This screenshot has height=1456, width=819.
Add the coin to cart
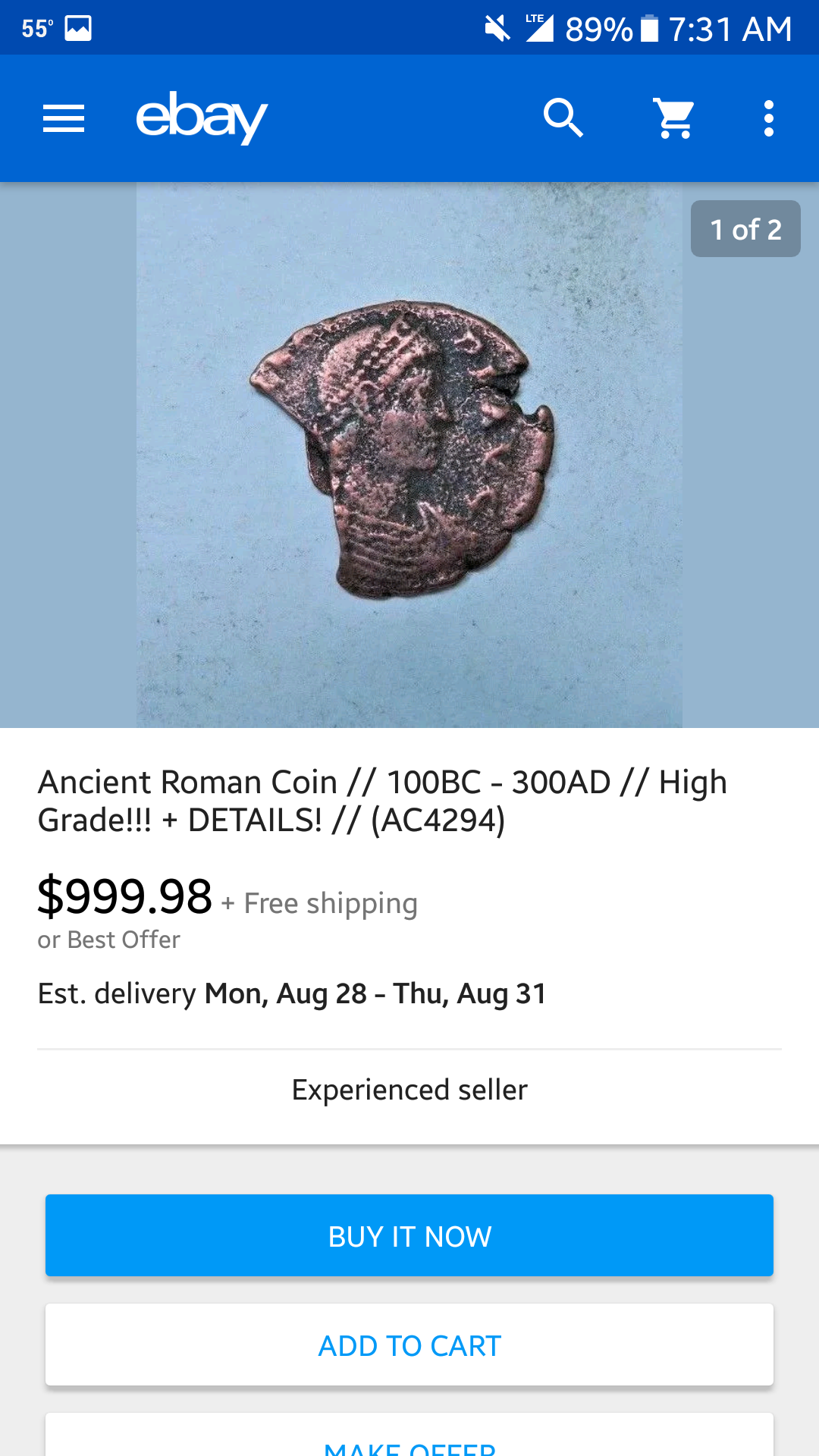click(x=409, y=1345)
